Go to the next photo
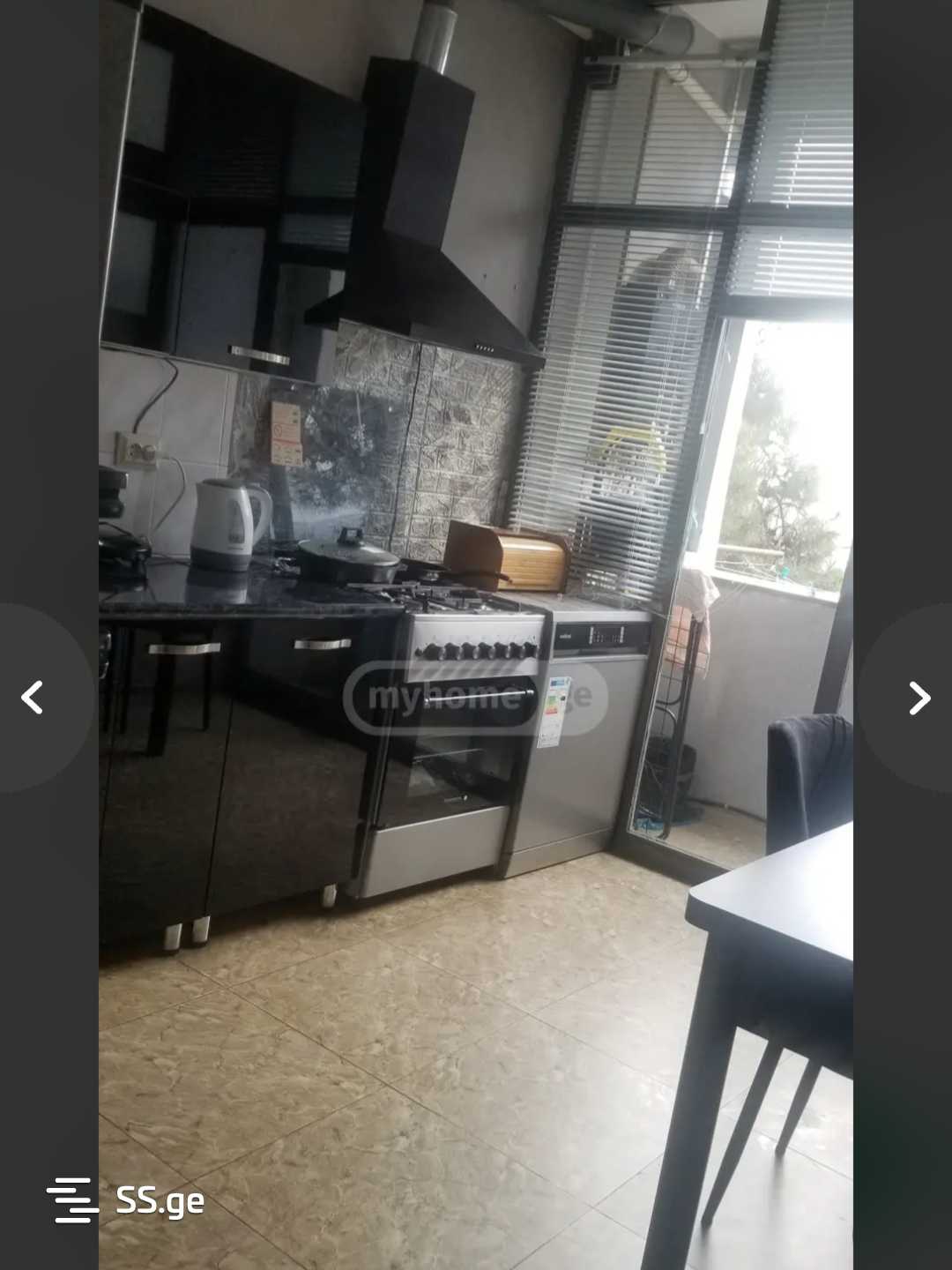This screenshot has width=952, height=1270. point(919,698)
